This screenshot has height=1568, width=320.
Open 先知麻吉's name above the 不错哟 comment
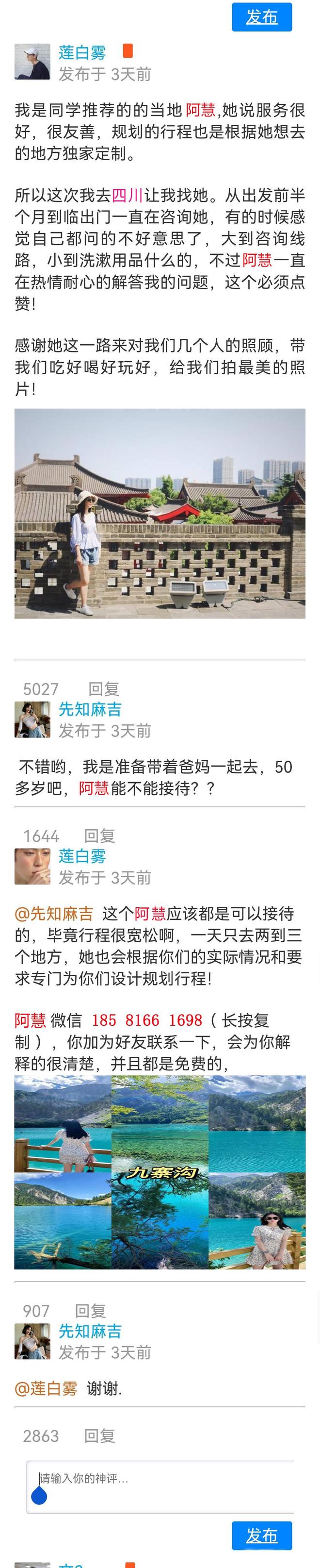click(89, 709)
